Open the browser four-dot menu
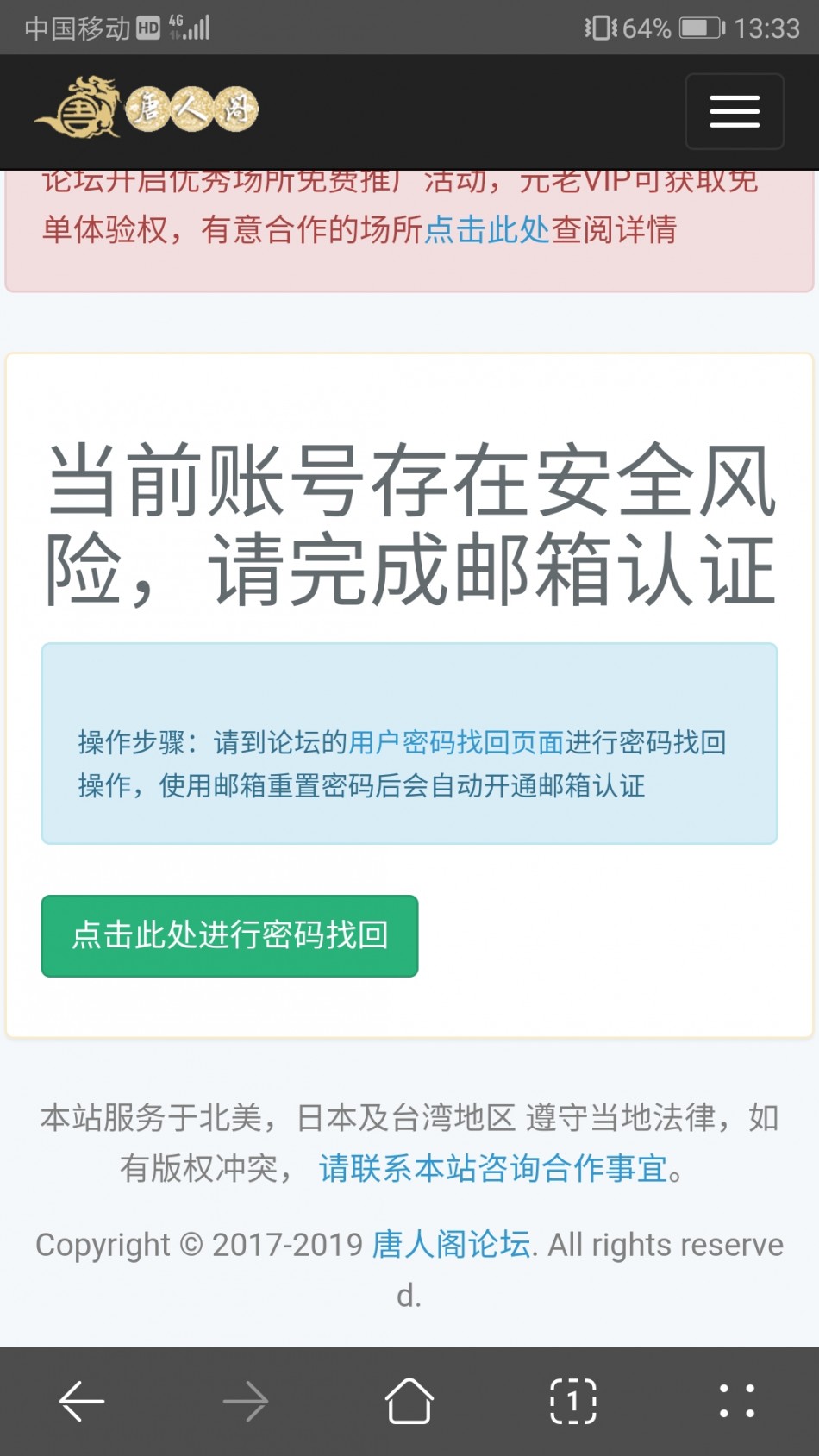819x1456 pixels. [x=736, y=1401]
